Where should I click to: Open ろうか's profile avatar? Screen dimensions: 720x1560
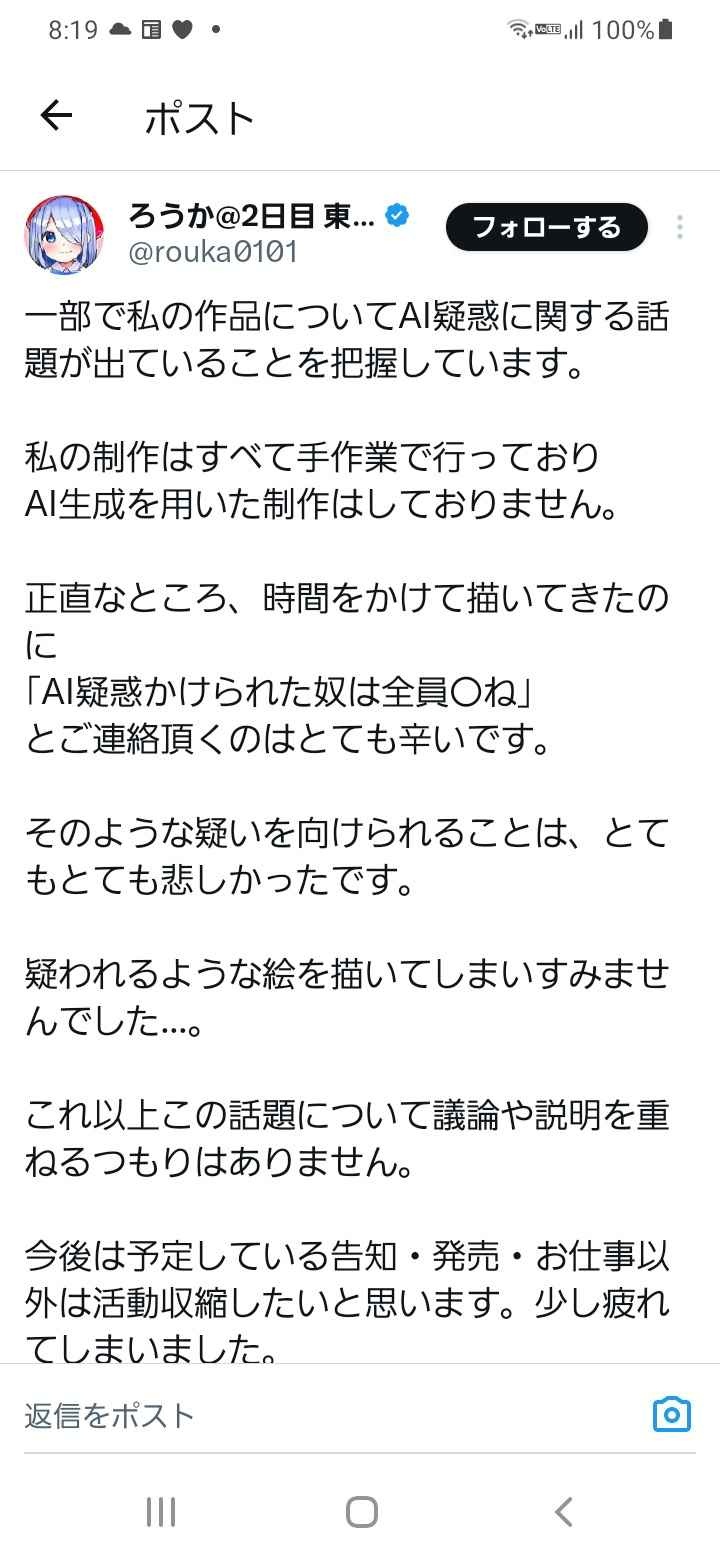[x=63, y=235]
